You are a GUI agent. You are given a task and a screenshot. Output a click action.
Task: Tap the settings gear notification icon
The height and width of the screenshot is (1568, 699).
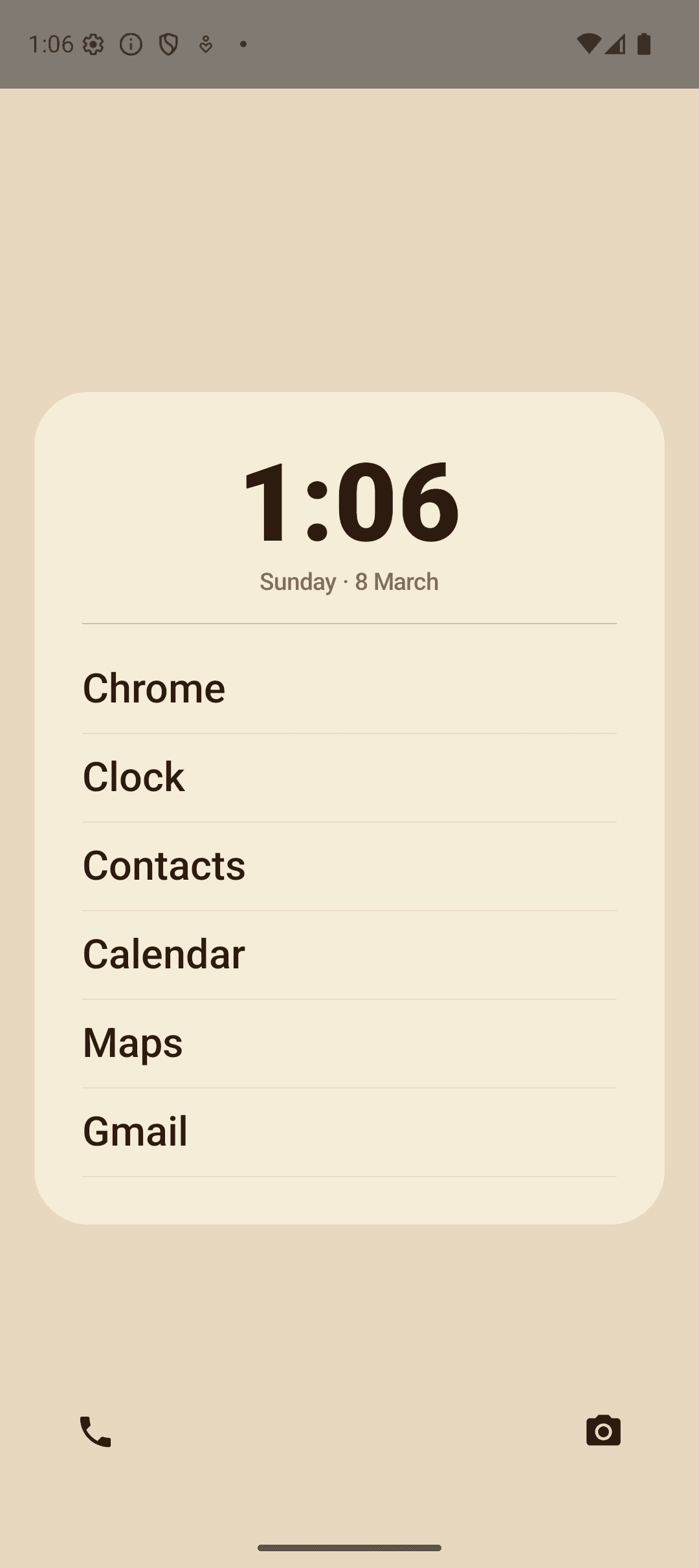[94, 44]
